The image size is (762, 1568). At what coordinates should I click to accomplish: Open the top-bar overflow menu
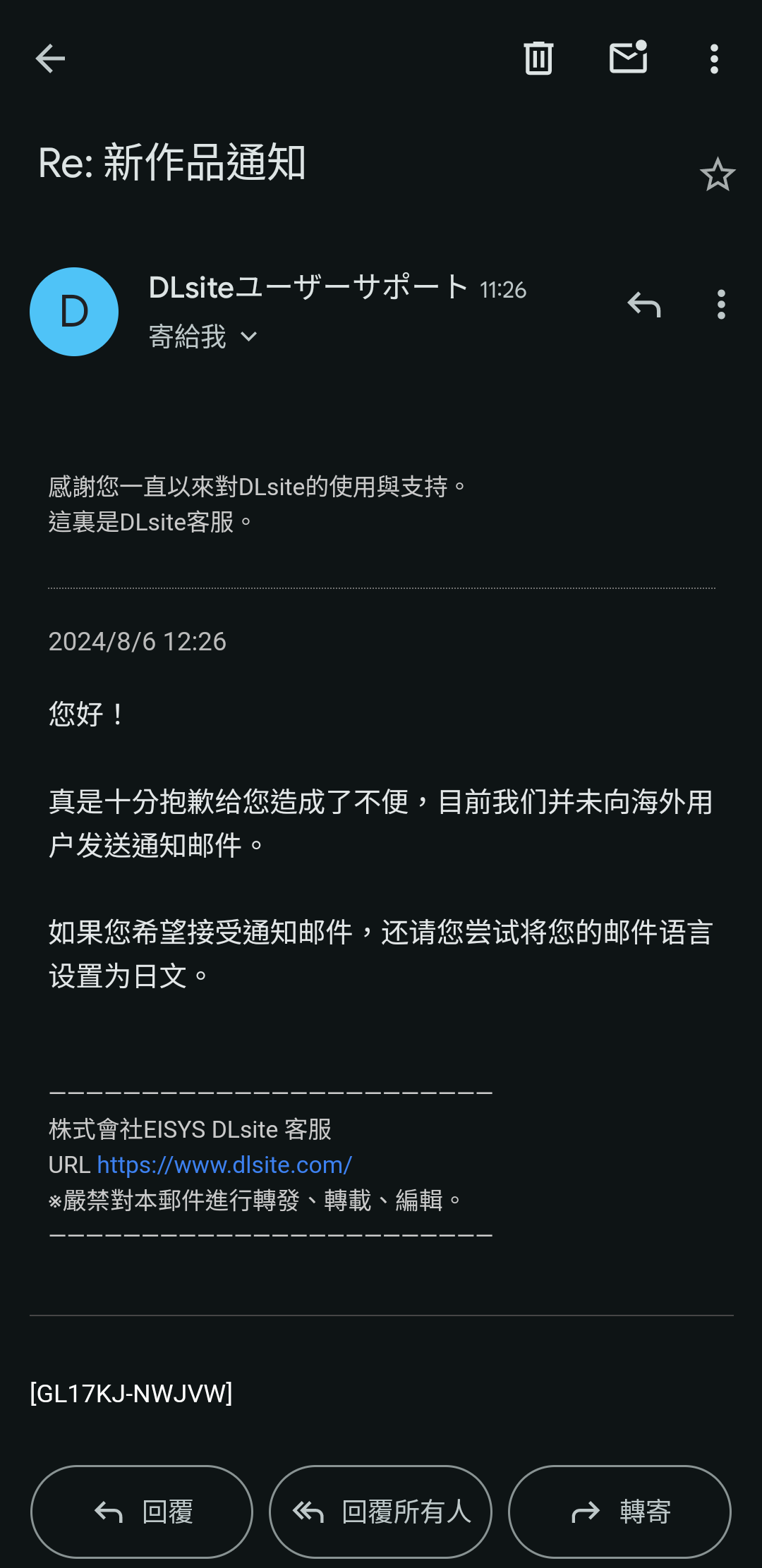pyautogui.click(x=714, y=59)
